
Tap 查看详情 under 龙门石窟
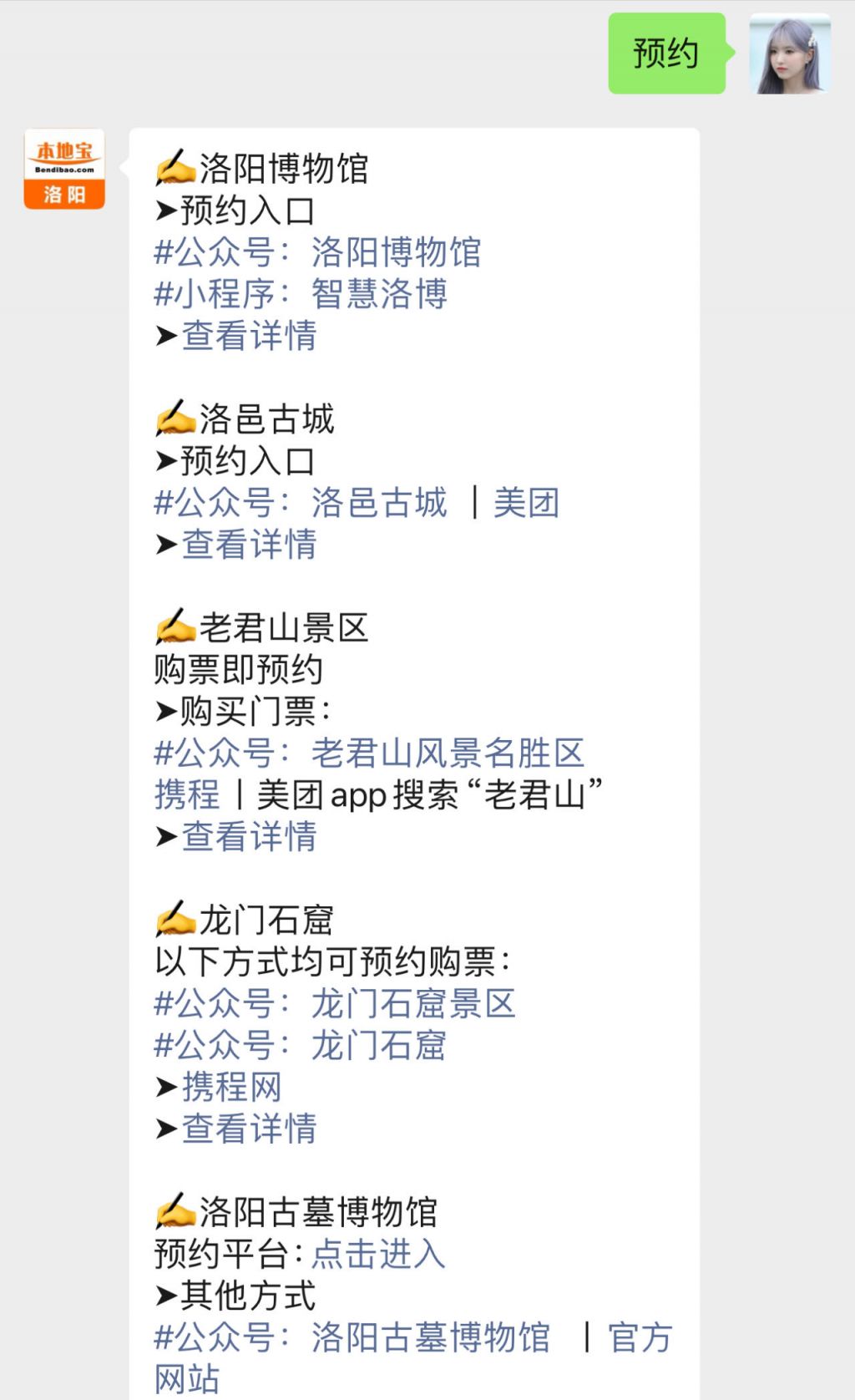pyautogui.click(x=249, y=1129)
